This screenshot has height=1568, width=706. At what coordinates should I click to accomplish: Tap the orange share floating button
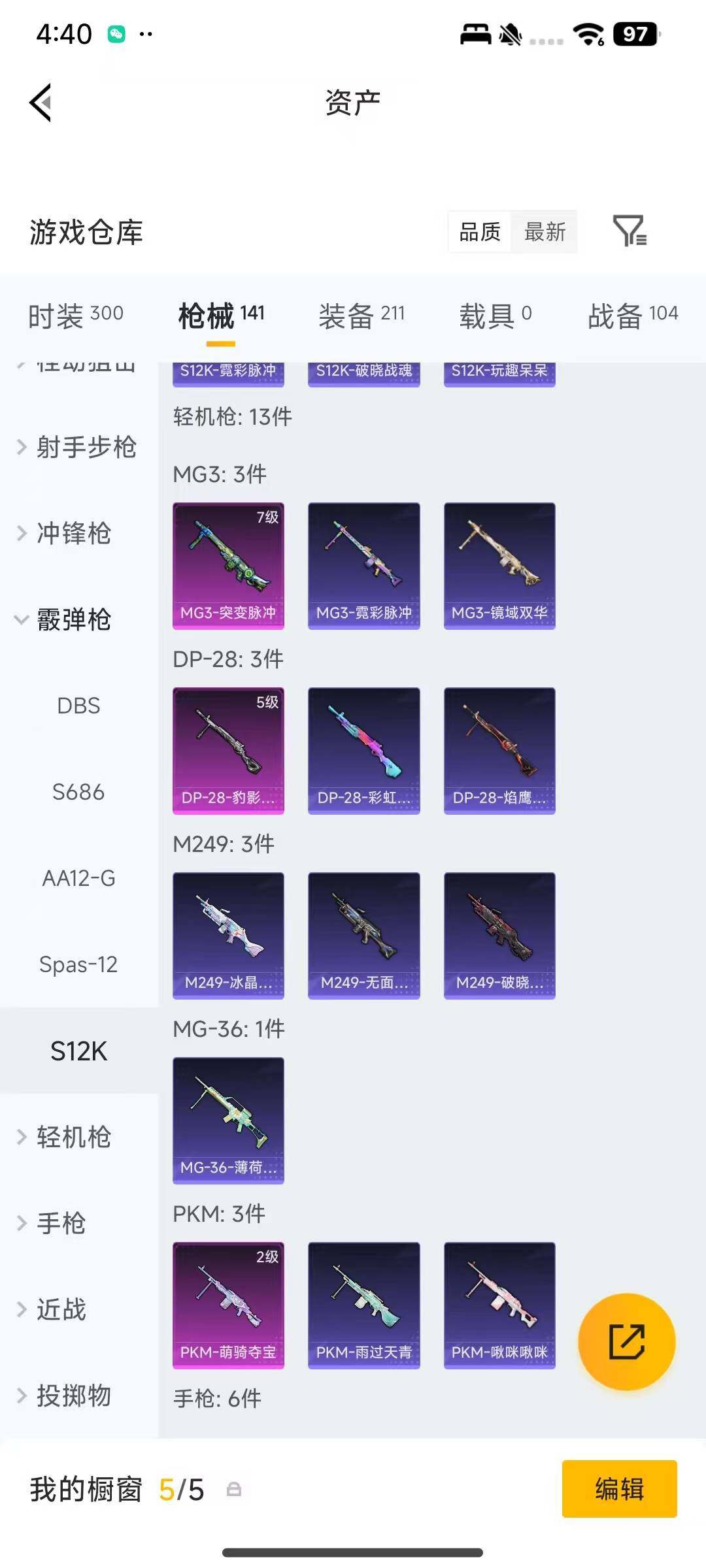(626, 1341)
